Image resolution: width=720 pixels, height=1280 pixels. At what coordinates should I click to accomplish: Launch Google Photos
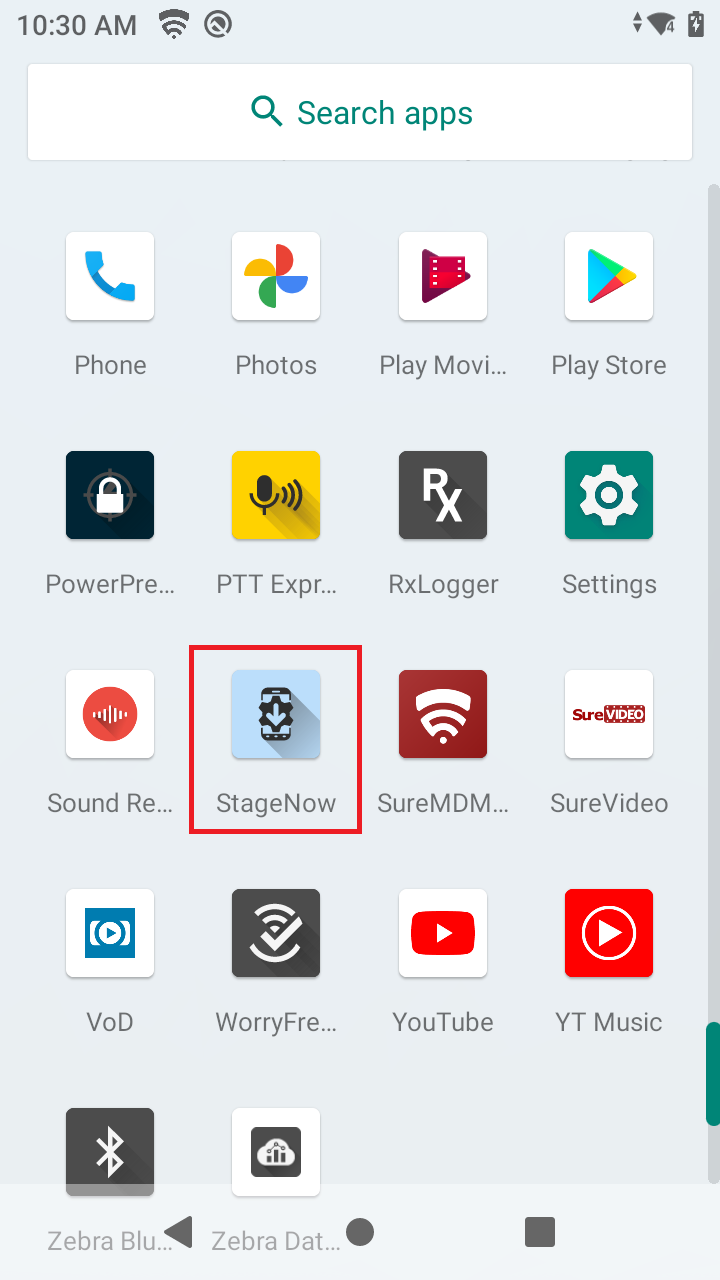point(276,277)
